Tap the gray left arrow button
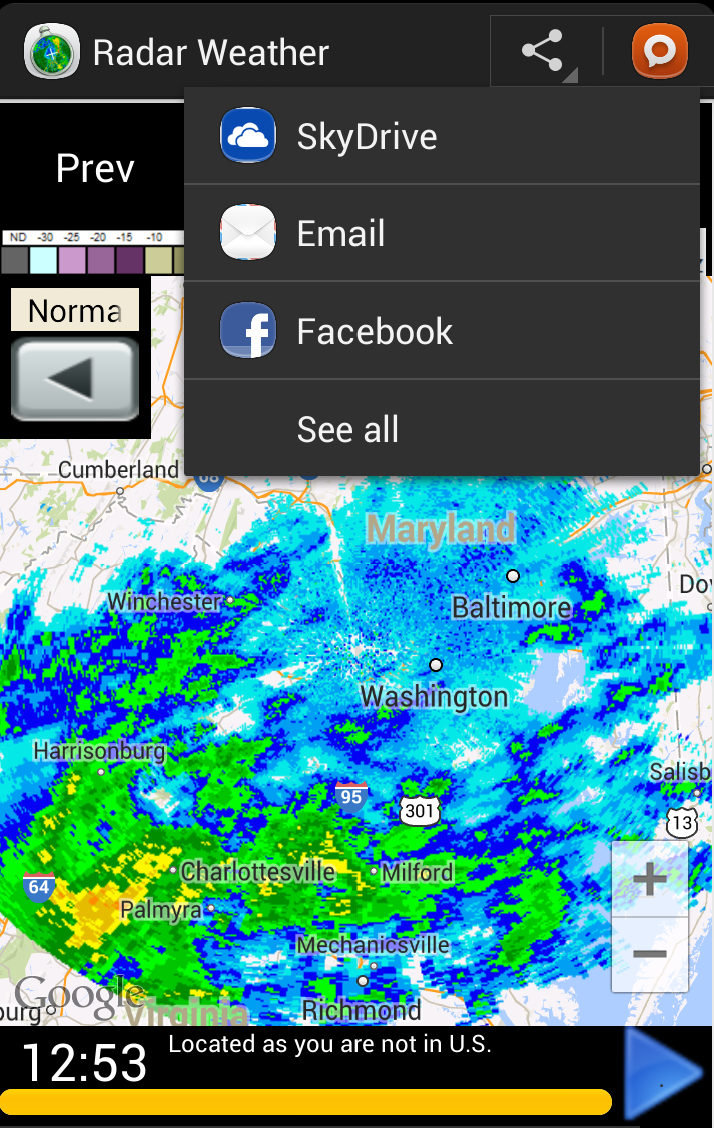714x1128 pixels. tap(75, 379)
